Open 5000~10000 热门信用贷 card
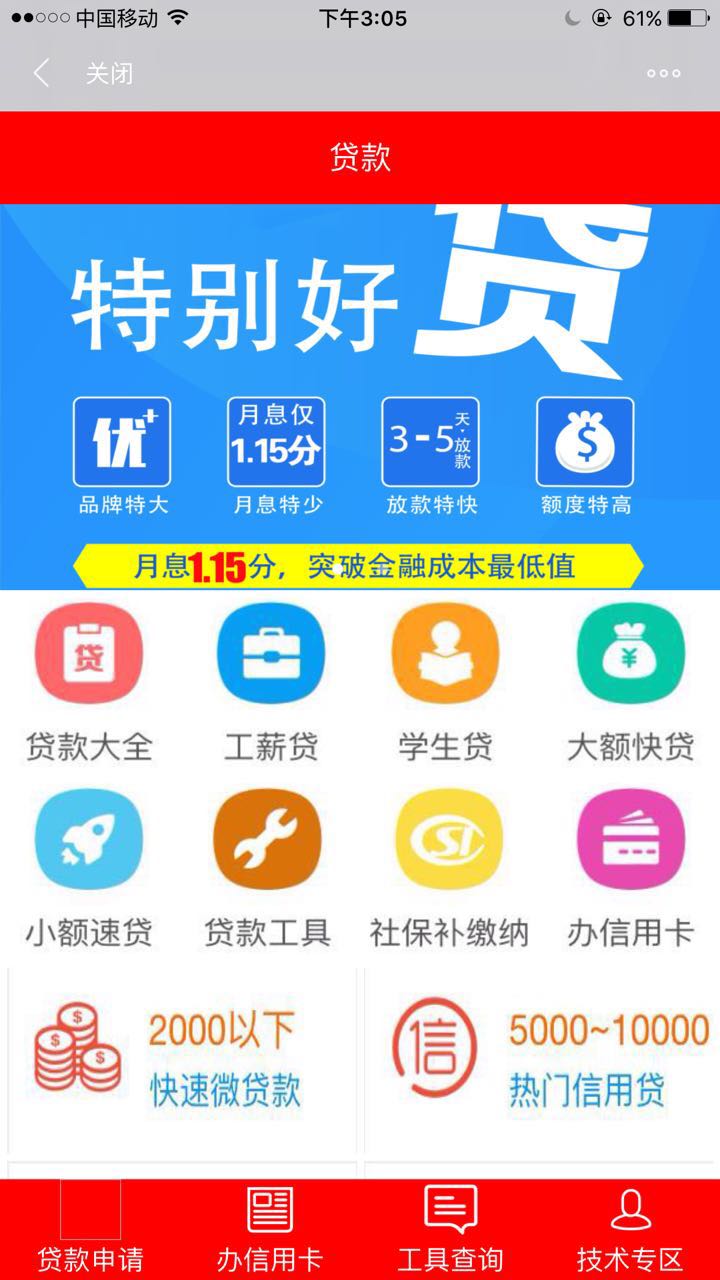This screenshot has height=1280, width=720. coord(542,1060)
